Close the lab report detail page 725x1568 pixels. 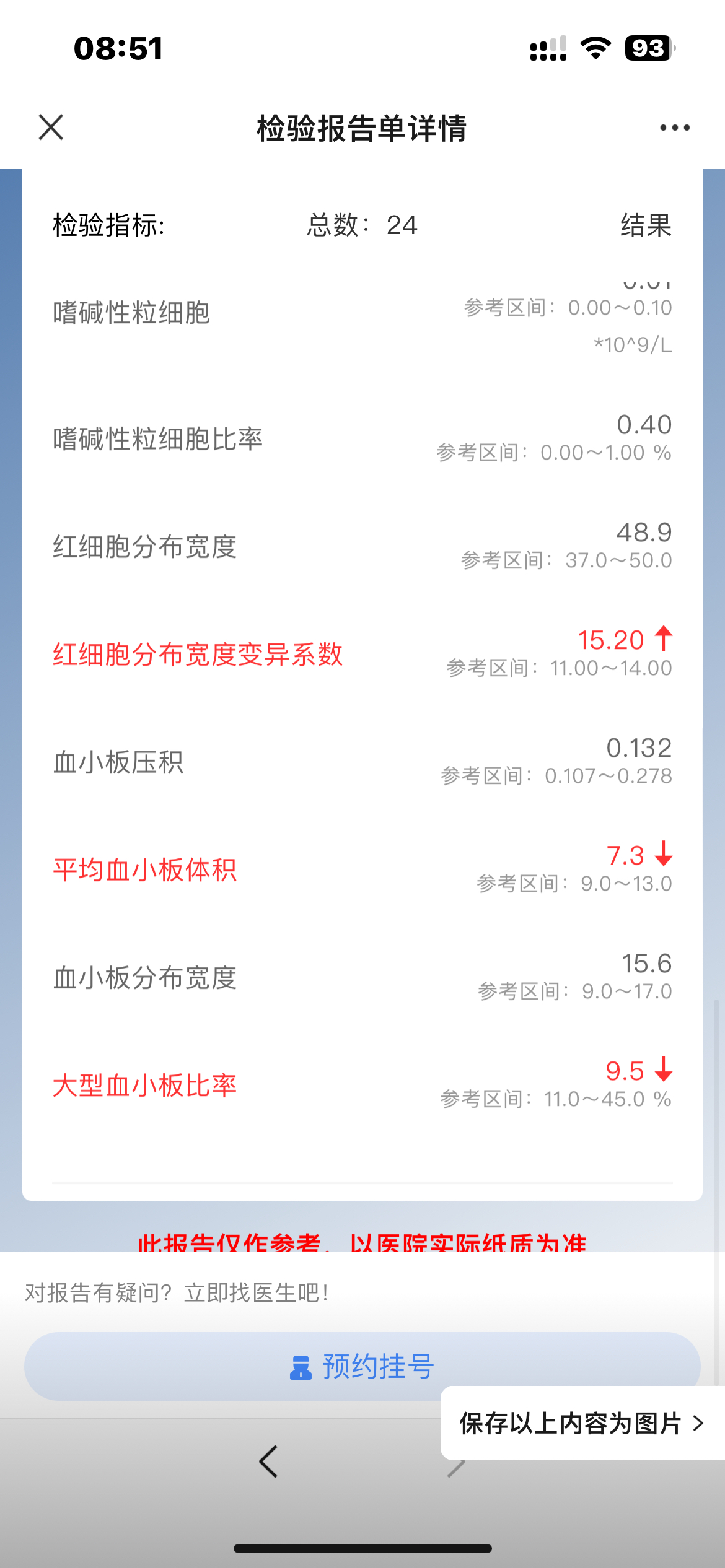[51, 128]
